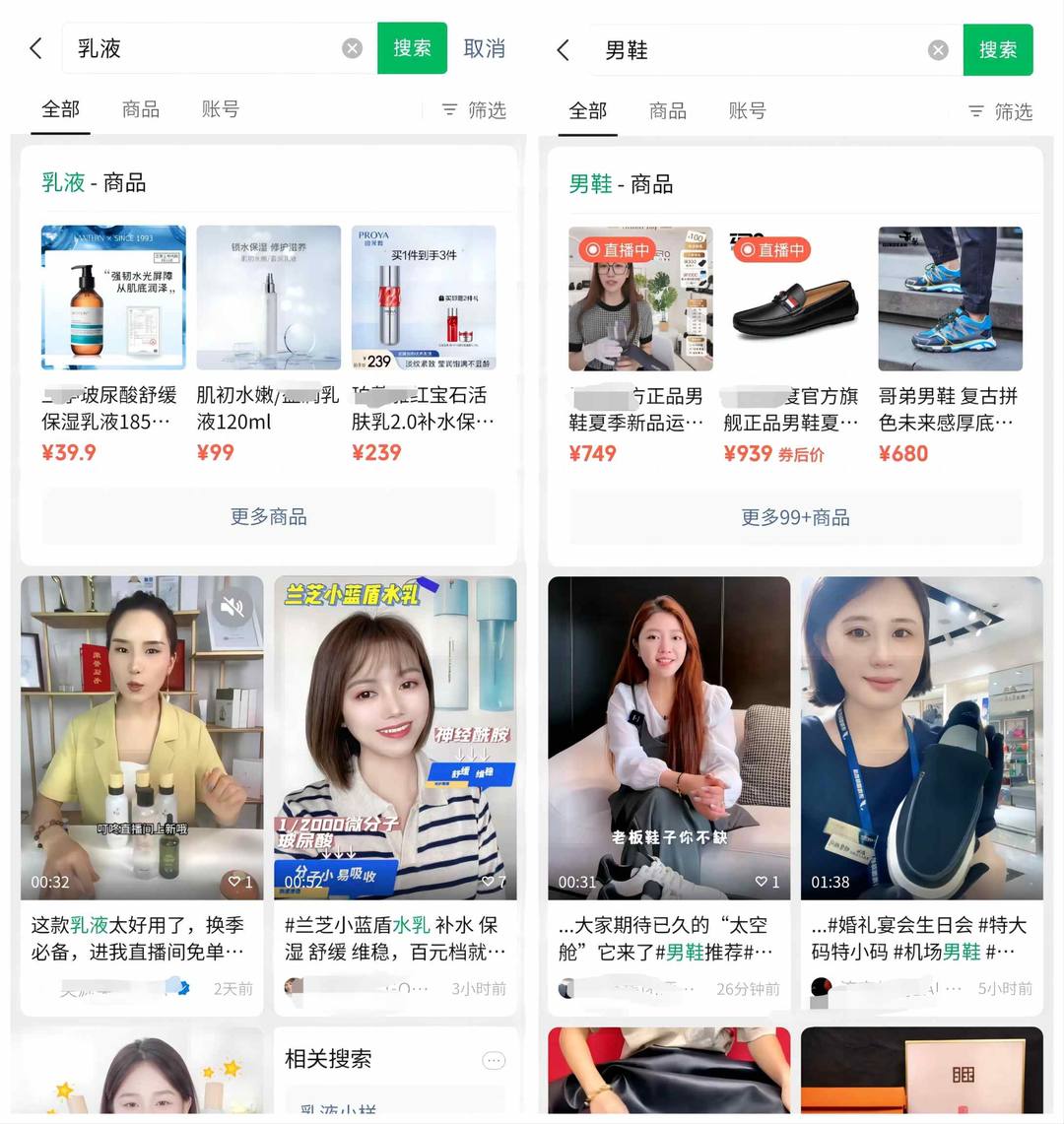Tap 取消 to cancel the search
This screenshot has height=1124, width=1064.
point(484,48)
